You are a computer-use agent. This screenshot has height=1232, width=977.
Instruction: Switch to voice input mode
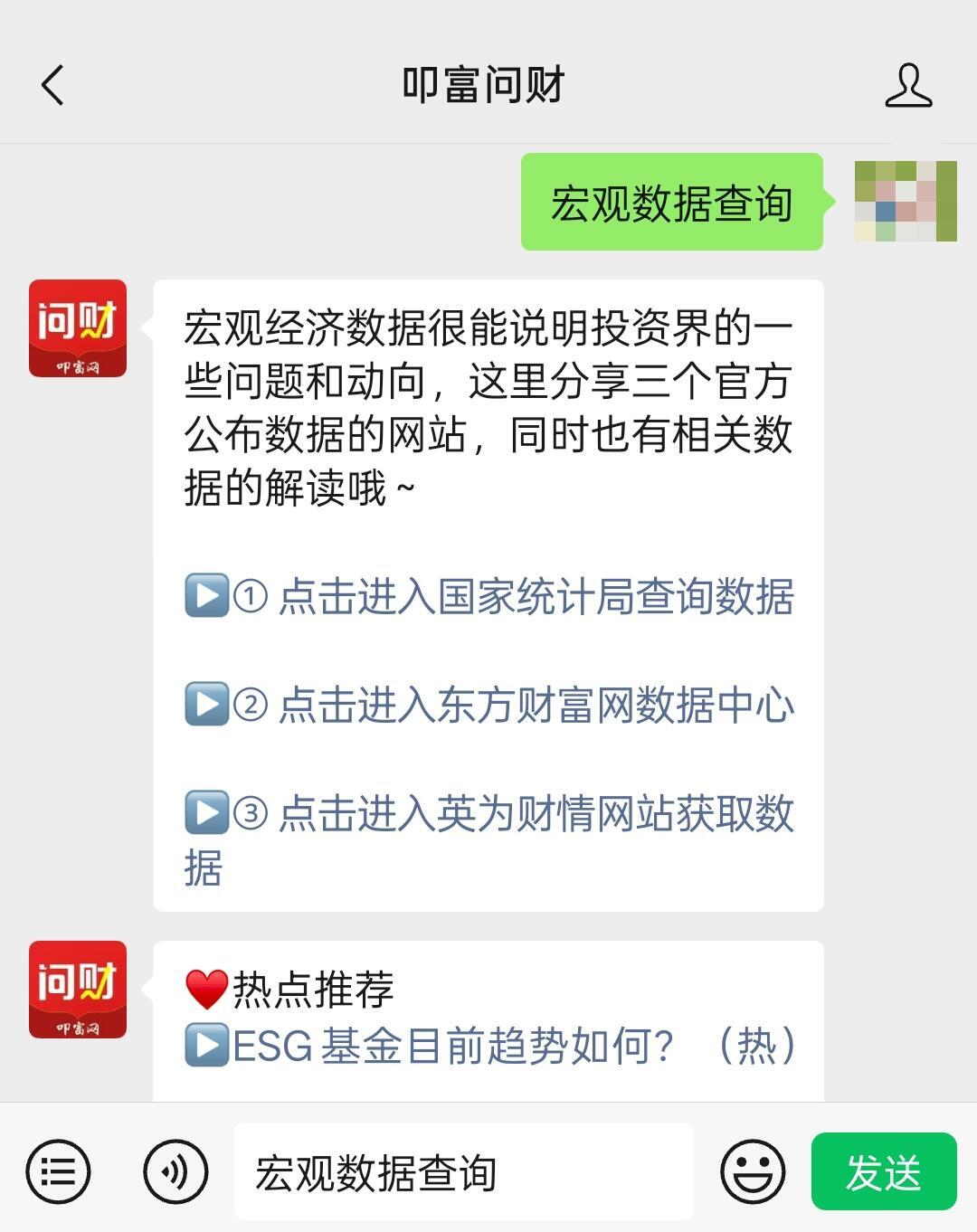[175, 1172]
